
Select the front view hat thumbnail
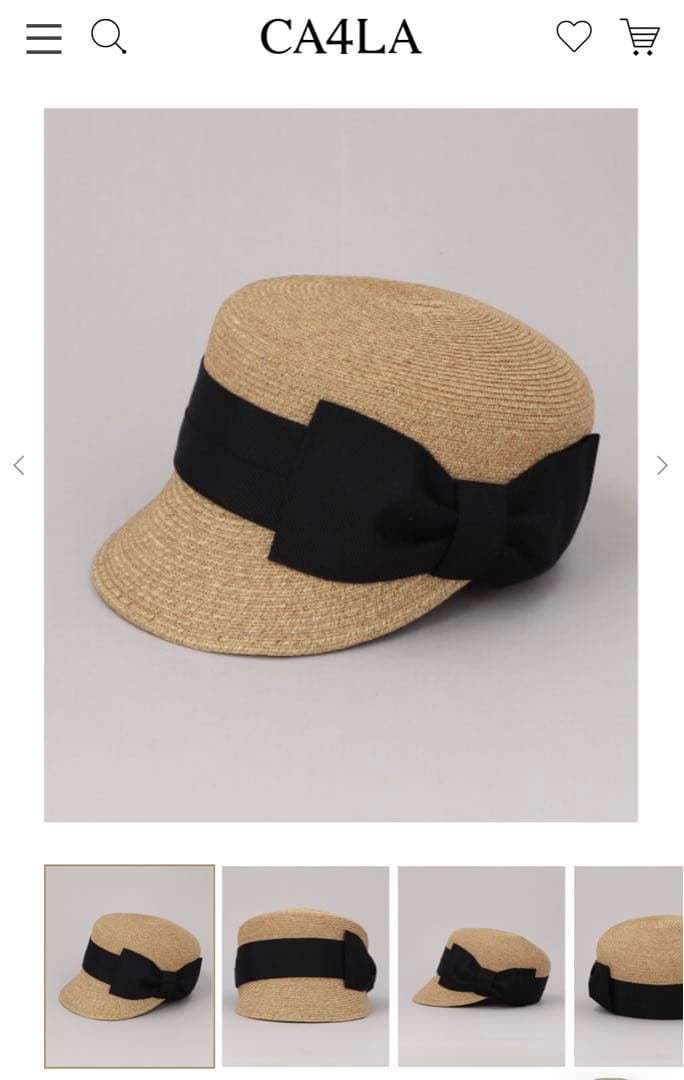[305, 966]
